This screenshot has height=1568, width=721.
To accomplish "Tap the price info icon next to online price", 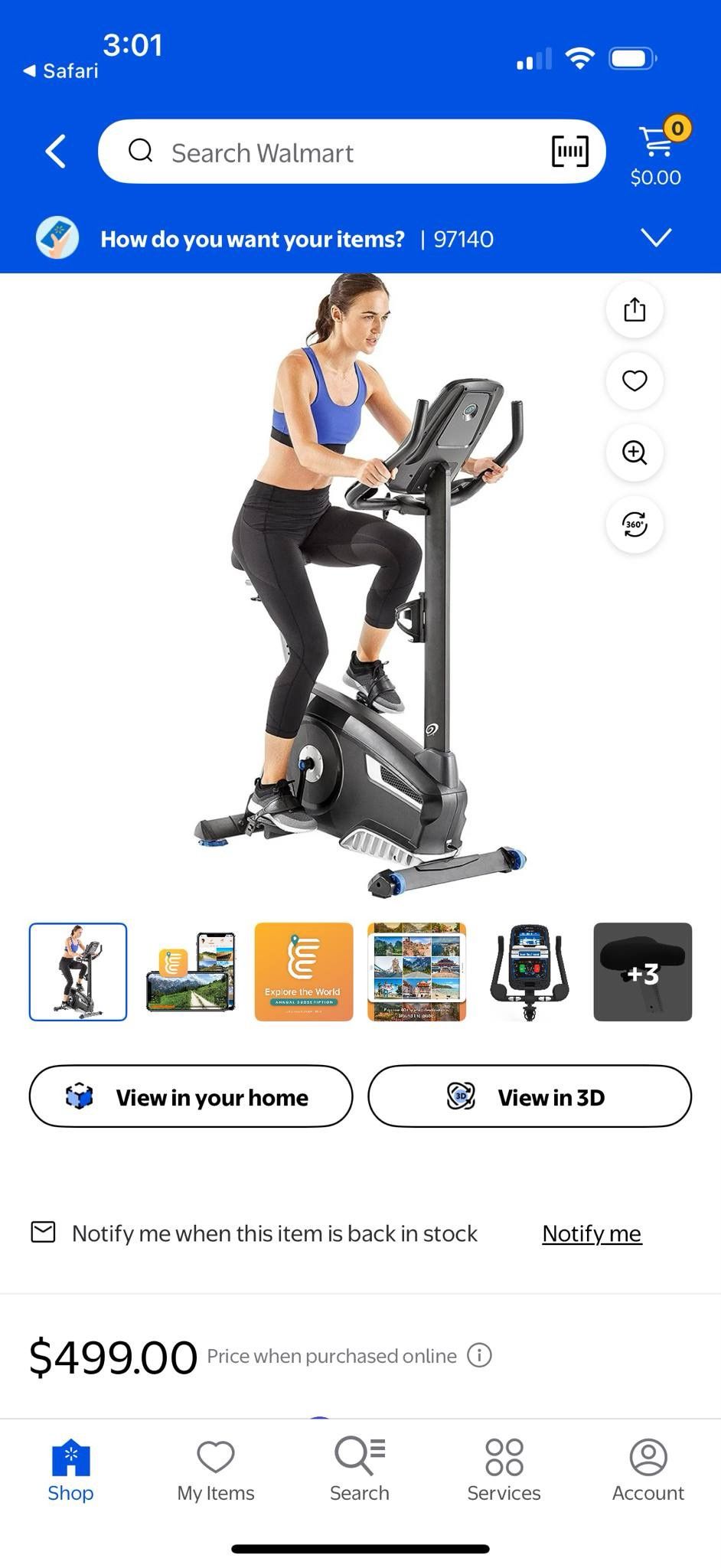I will 479,1355.
